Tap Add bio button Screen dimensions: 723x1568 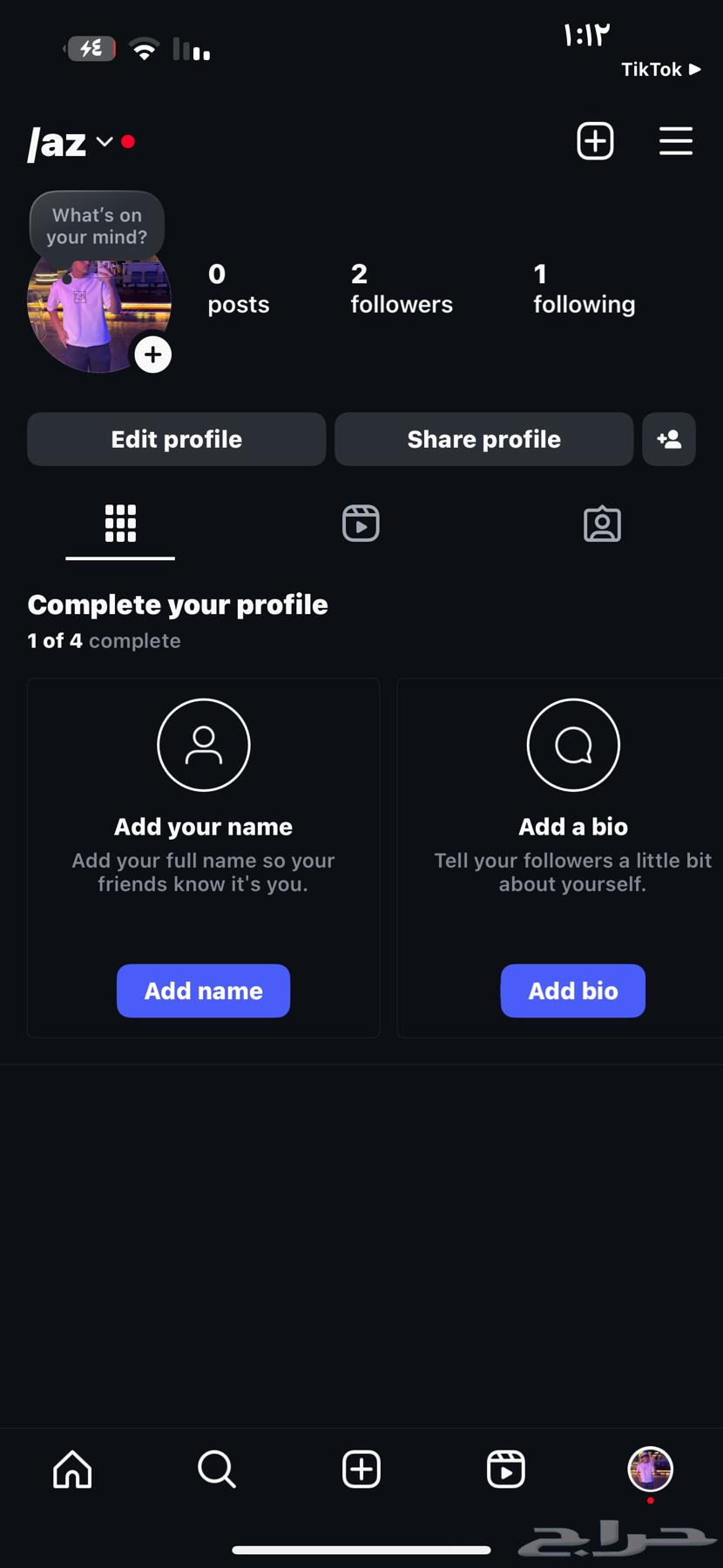click(x=572, y=990)
